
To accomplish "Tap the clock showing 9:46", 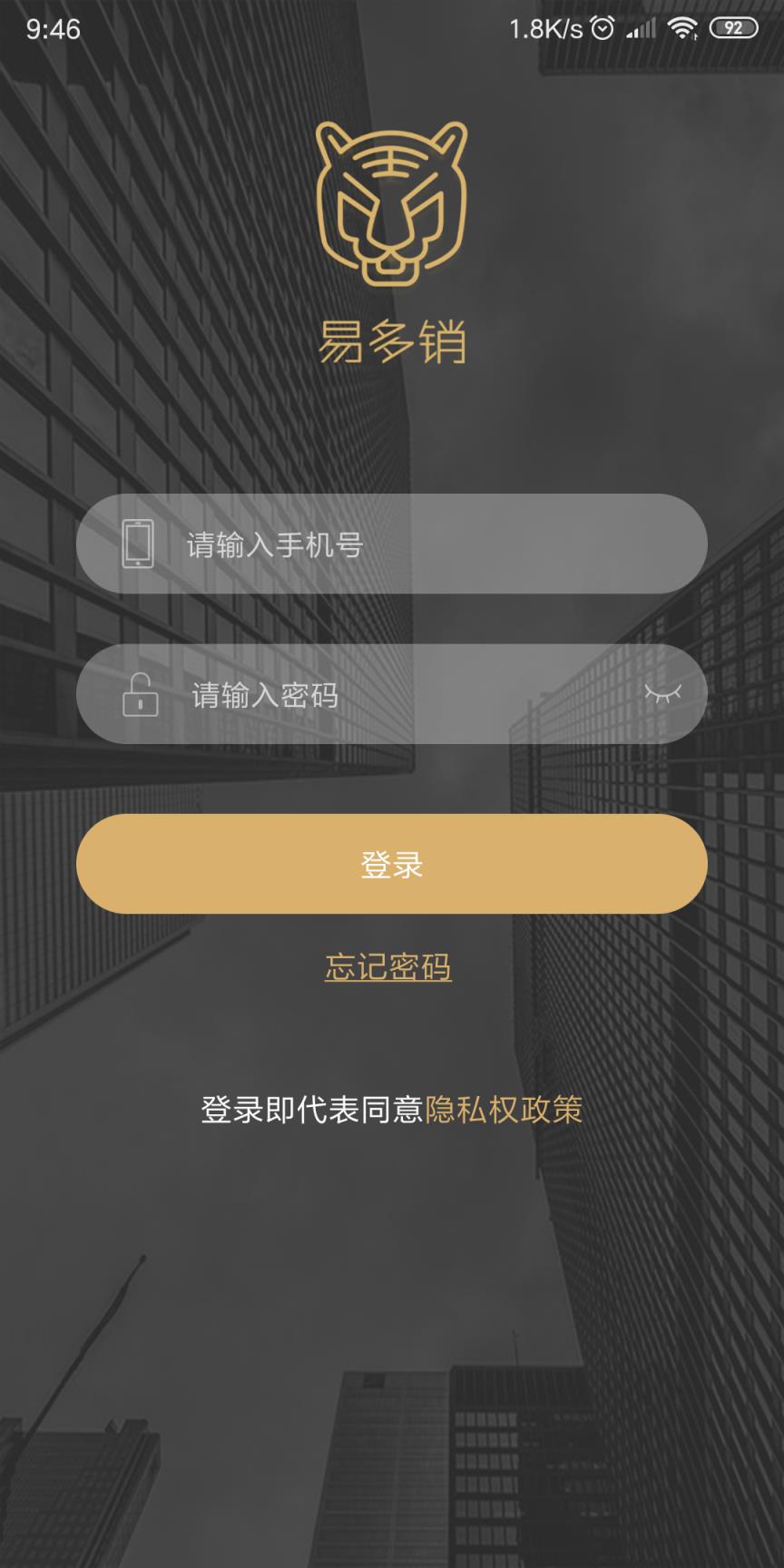I will click(54, 30).
